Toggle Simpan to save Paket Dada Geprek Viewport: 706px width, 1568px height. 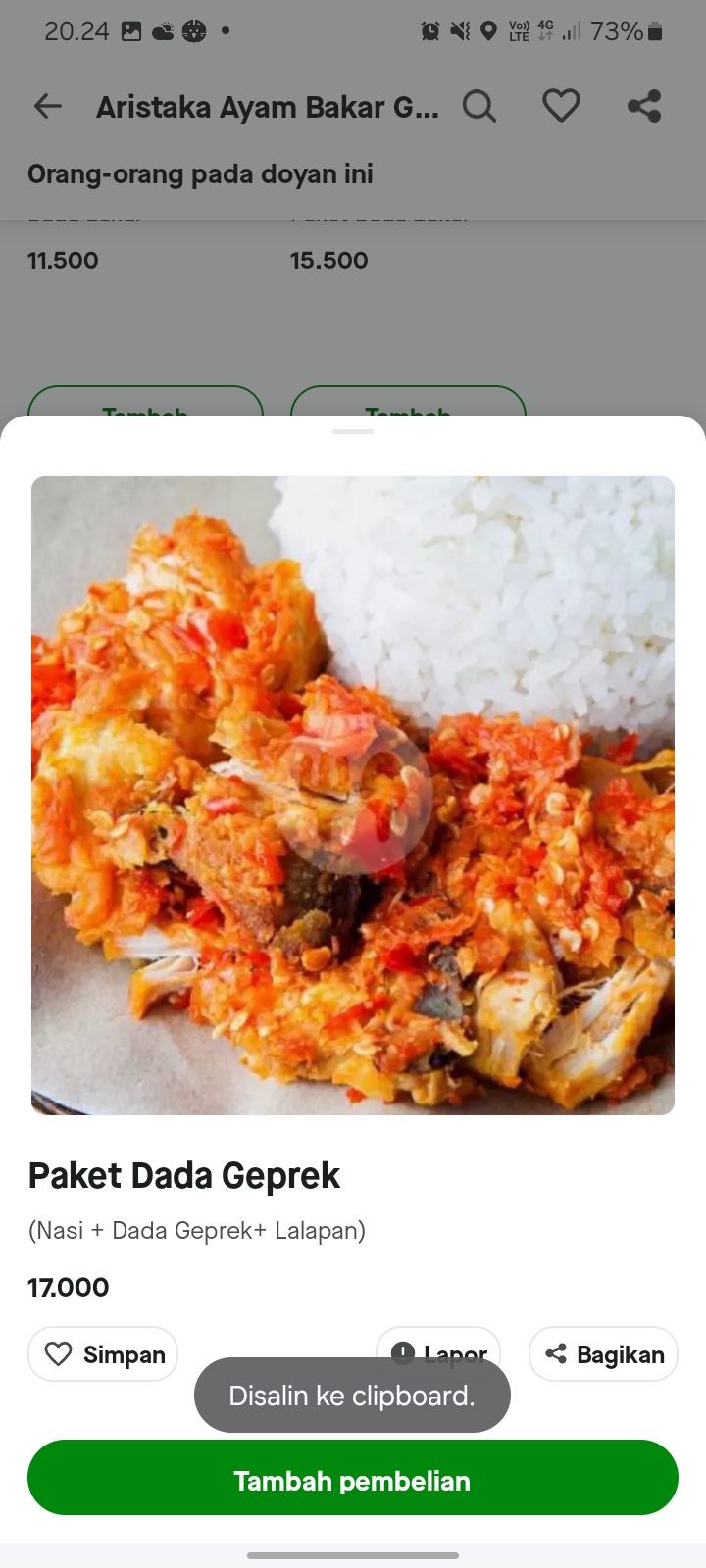[x=102, y=1353]
